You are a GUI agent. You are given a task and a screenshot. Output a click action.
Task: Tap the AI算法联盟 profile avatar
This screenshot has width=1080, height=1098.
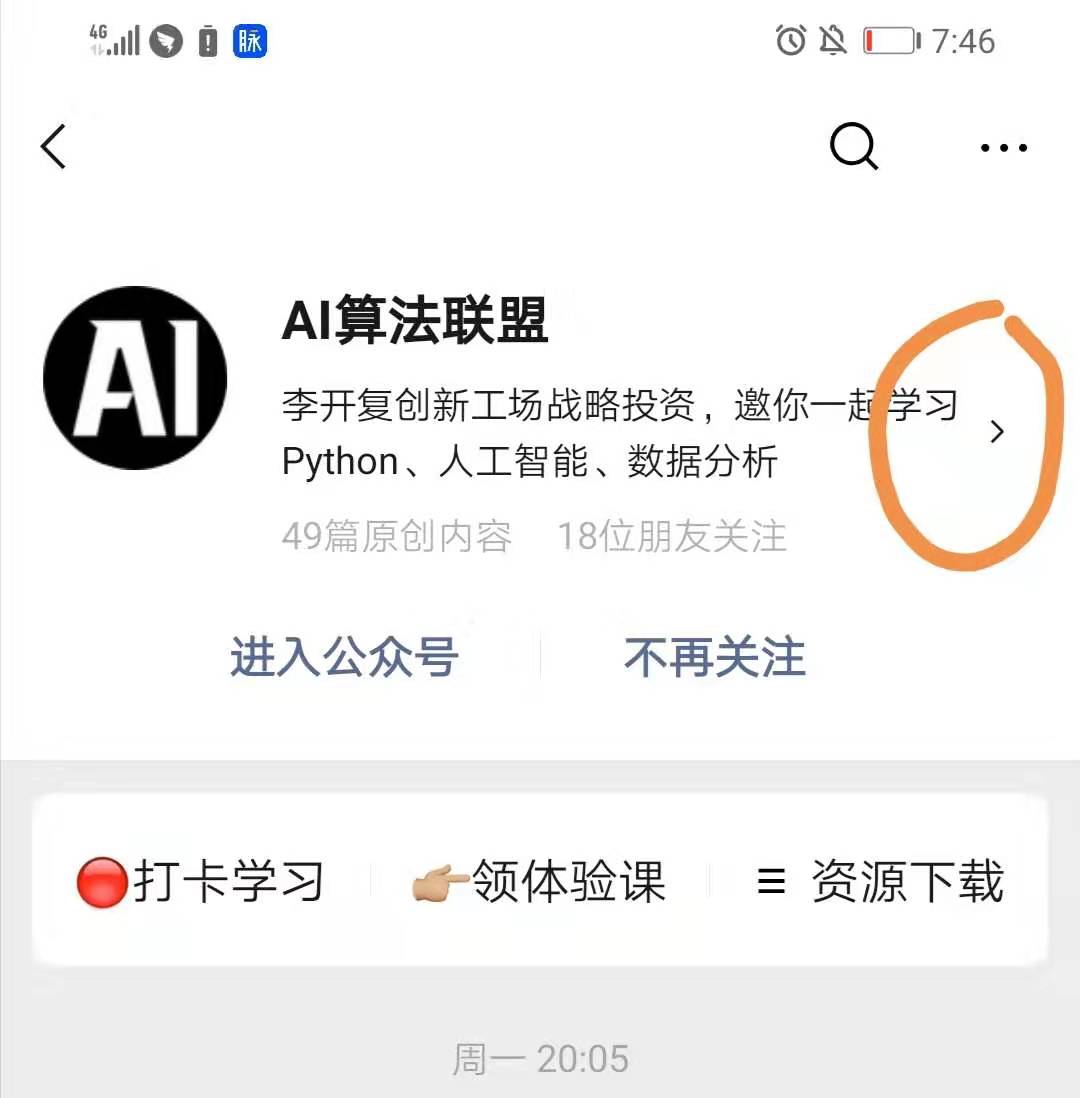pos(135,378)
